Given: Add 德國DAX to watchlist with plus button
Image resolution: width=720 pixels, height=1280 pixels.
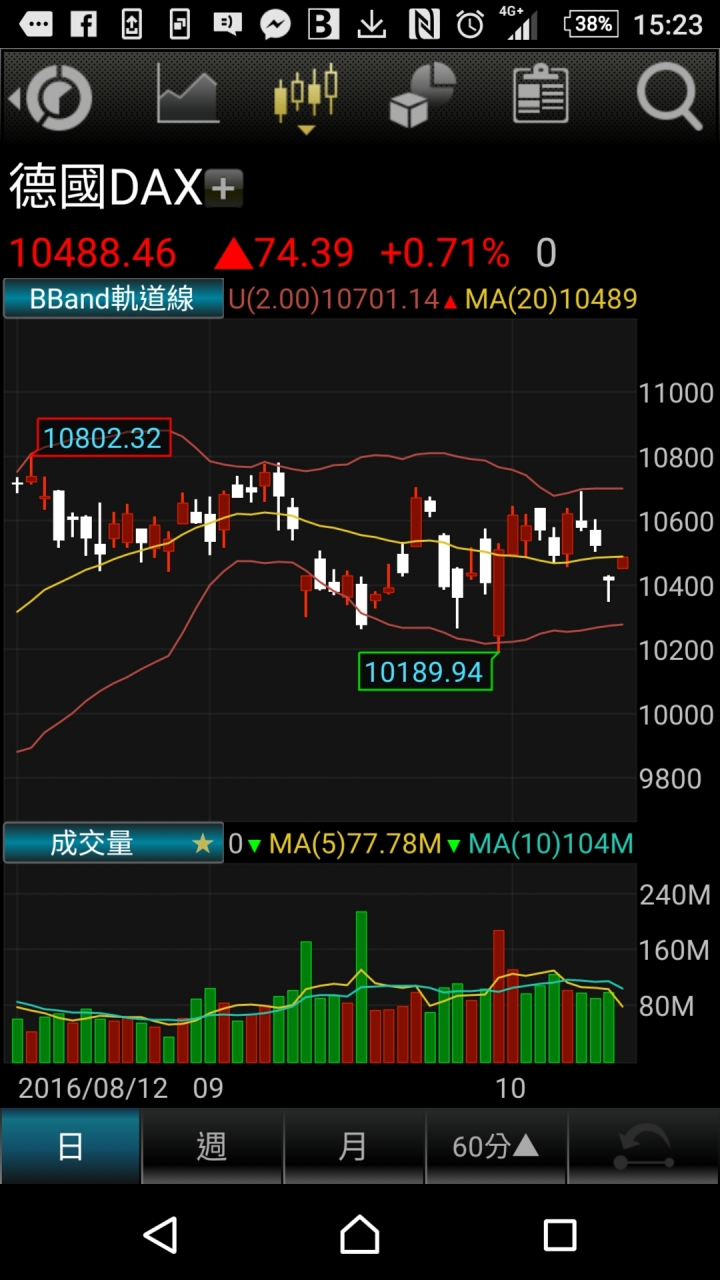Looking at the screenshot, I should [x=224, y=188].
